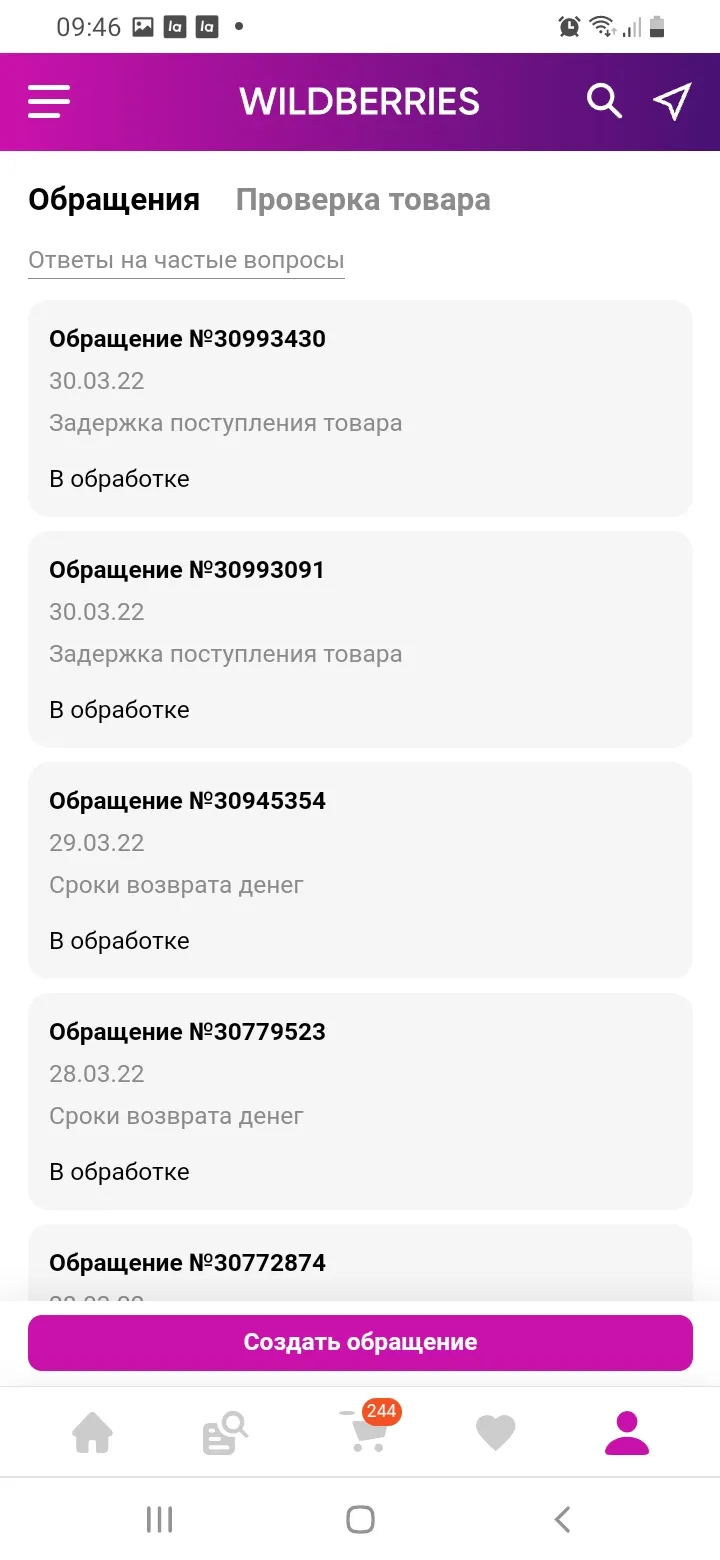Open the cart with 244 items

click(x=367, y=1430)
